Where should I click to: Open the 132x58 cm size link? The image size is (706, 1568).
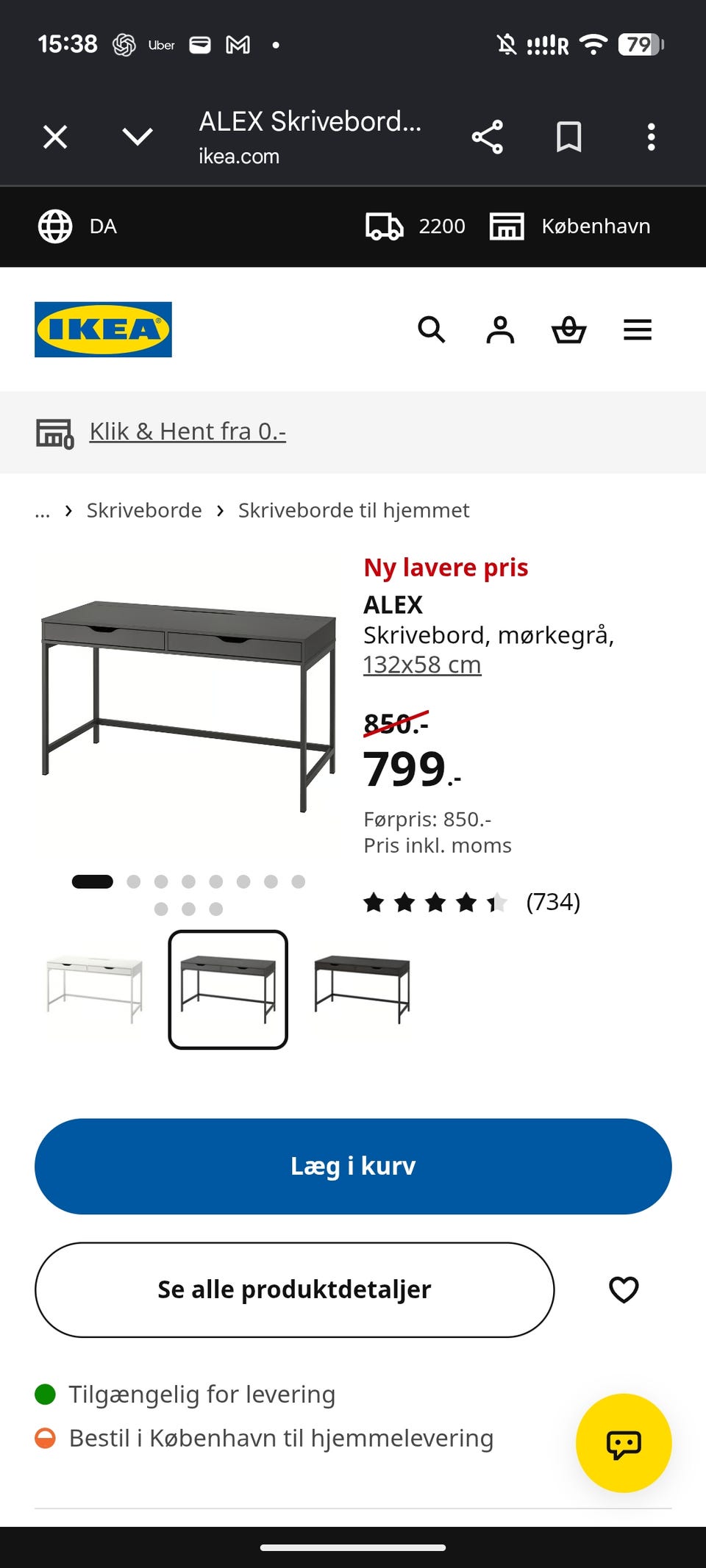point(422,665)
